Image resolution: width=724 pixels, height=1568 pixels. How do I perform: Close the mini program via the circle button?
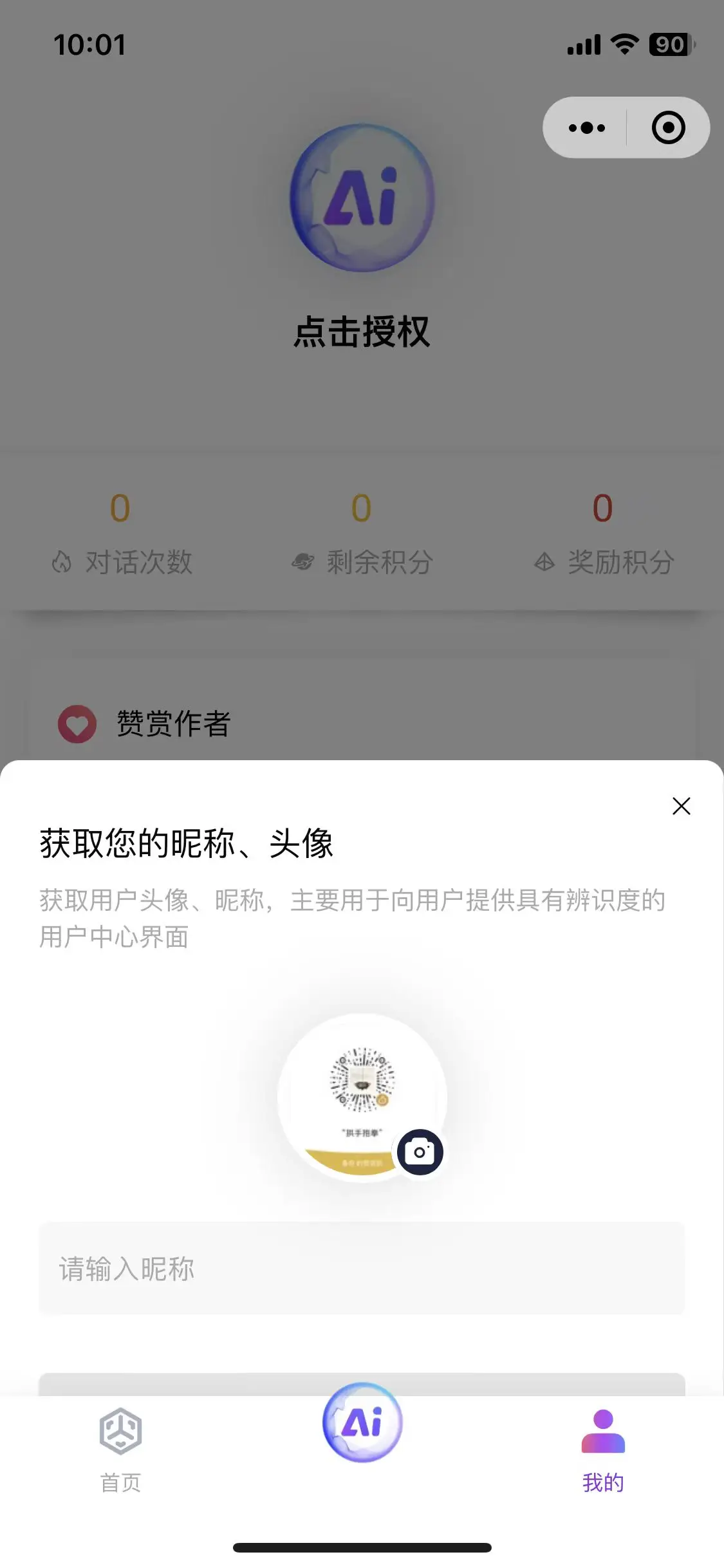point(668,127)
